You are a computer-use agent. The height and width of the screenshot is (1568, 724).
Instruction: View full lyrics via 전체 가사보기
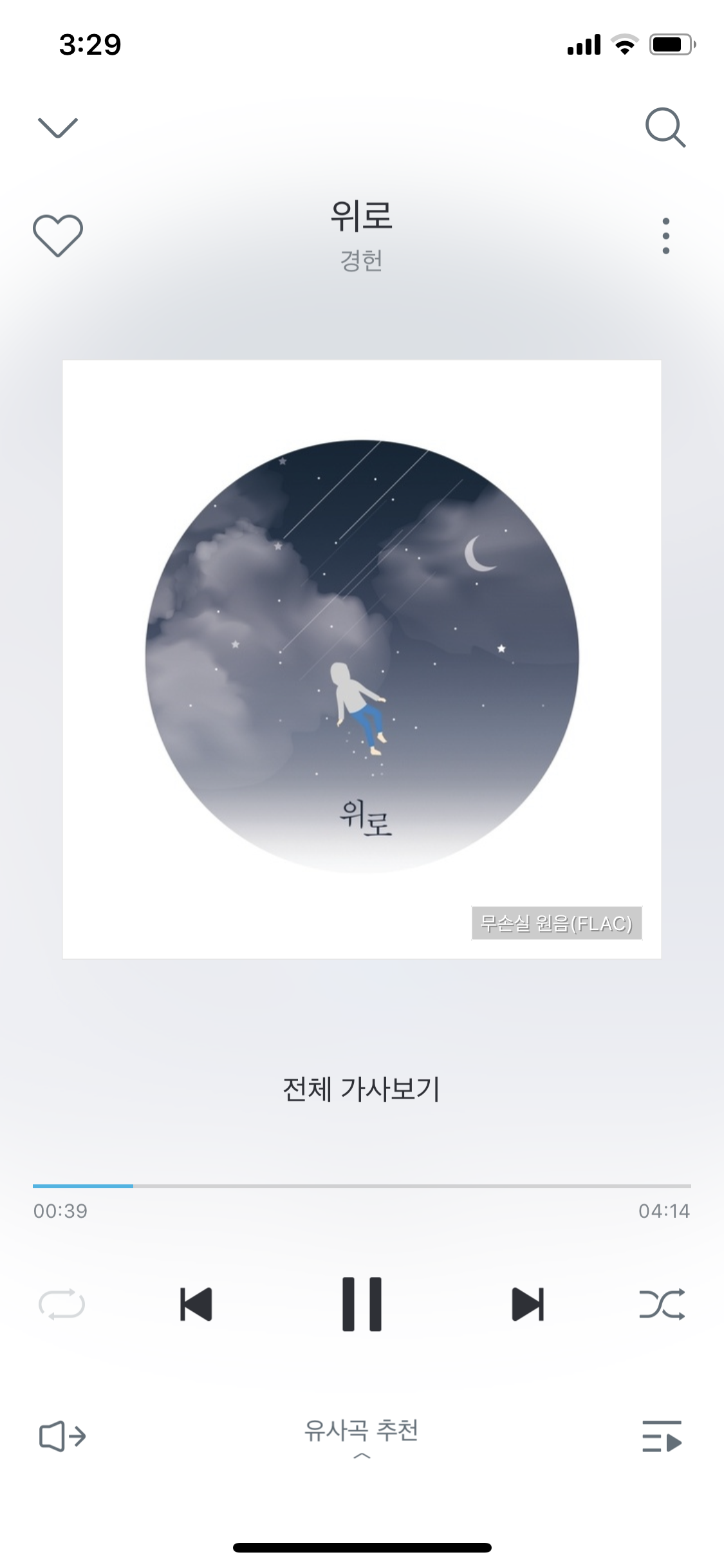362,1089
